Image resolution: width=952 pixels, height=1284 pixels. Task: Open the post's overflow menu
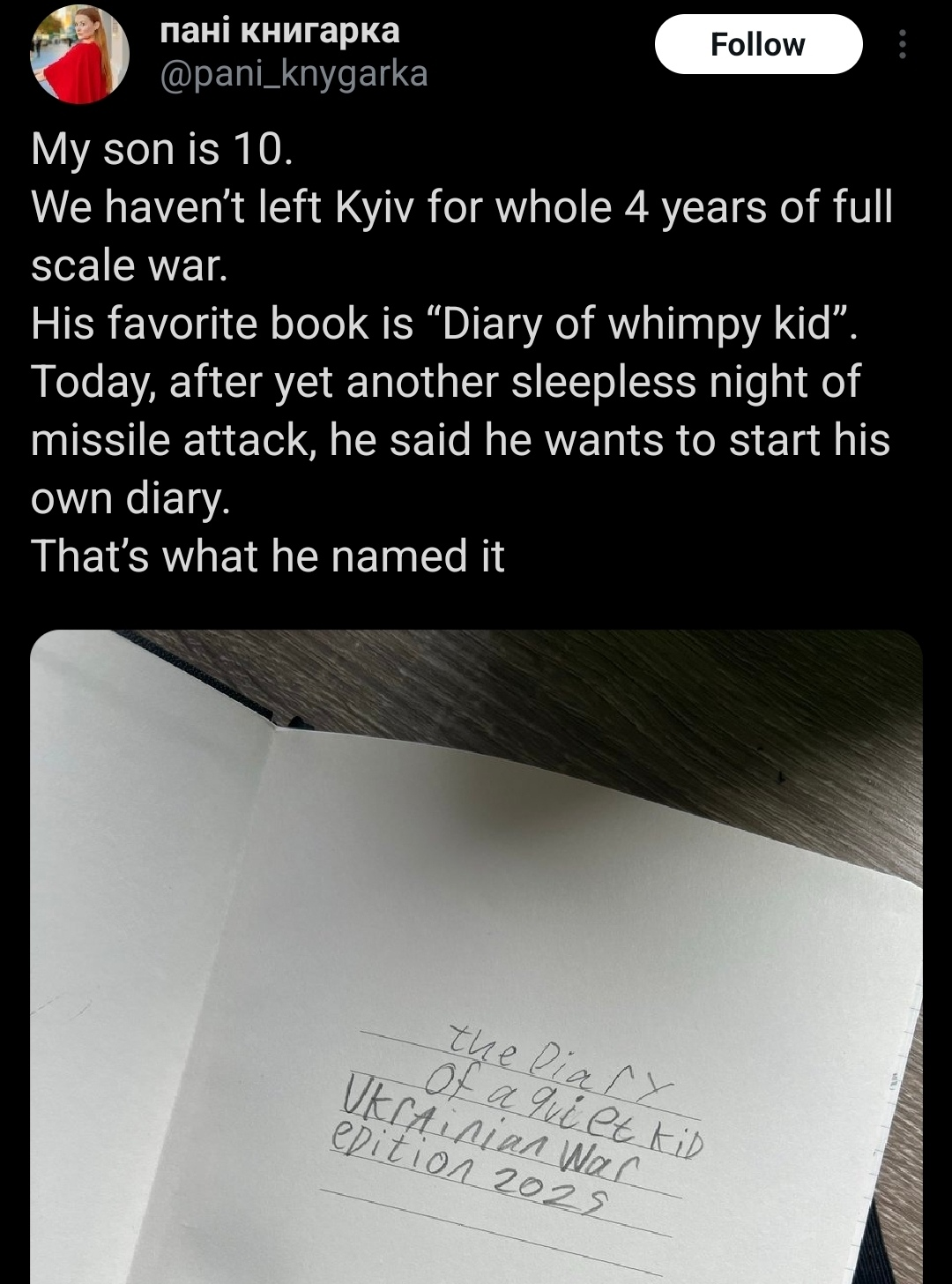click(901, 44)
